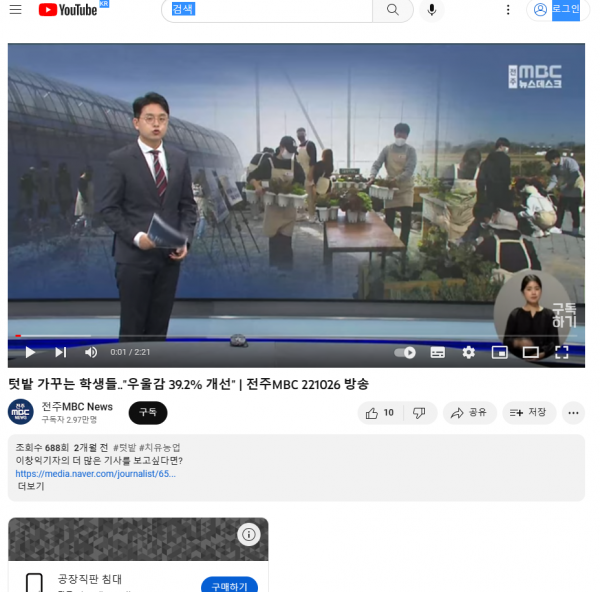The width and height of the screenshot is (600, 592).
Task: Toggle the autoplay switch
Action: [405, 352]
